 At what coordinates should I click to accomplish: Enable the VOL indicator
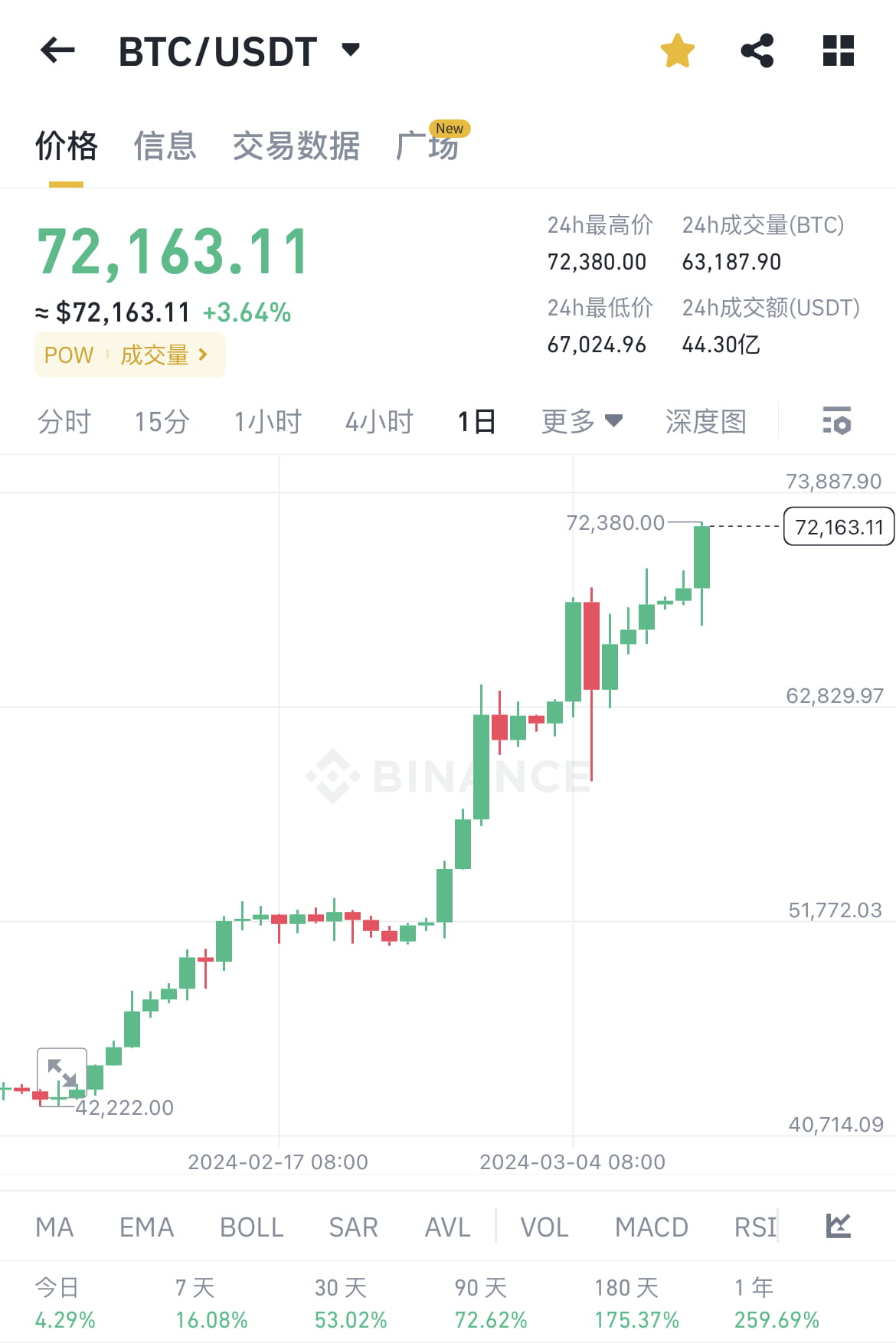click(544, 1226)
